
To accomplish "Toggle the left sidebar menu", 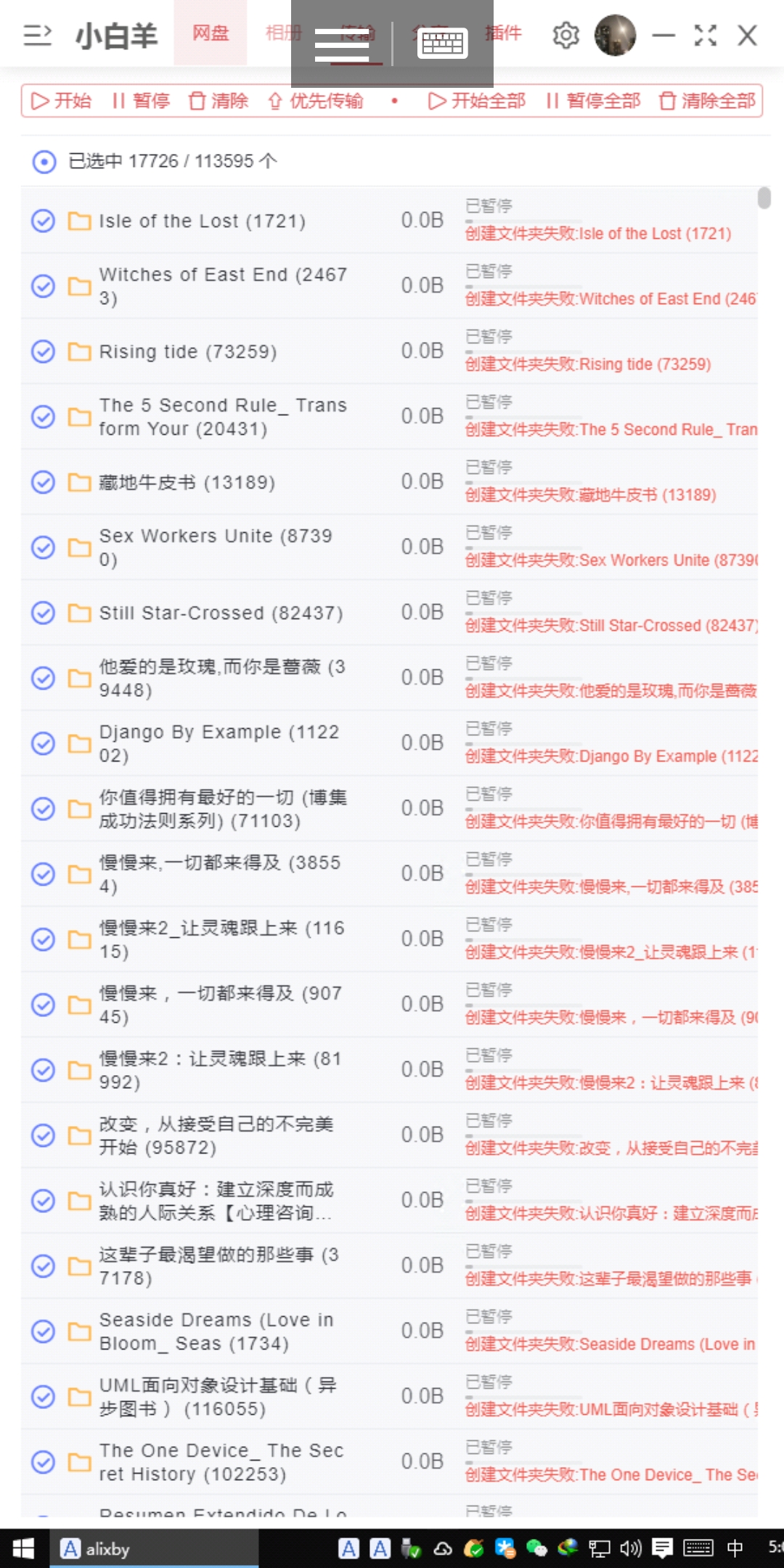I will tap(37, 35).
